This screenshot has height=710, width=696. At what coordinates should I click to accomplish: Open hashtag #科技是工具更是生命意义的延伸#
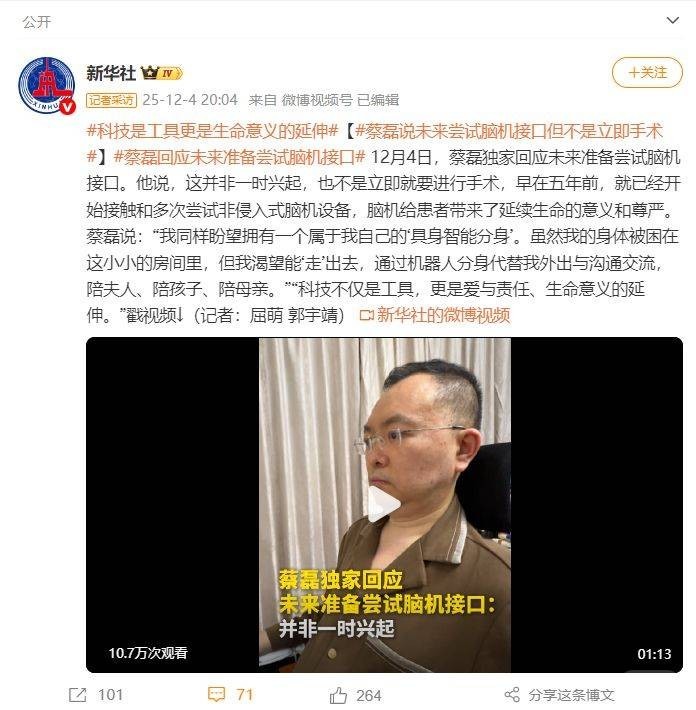click(x=207, y=132)
